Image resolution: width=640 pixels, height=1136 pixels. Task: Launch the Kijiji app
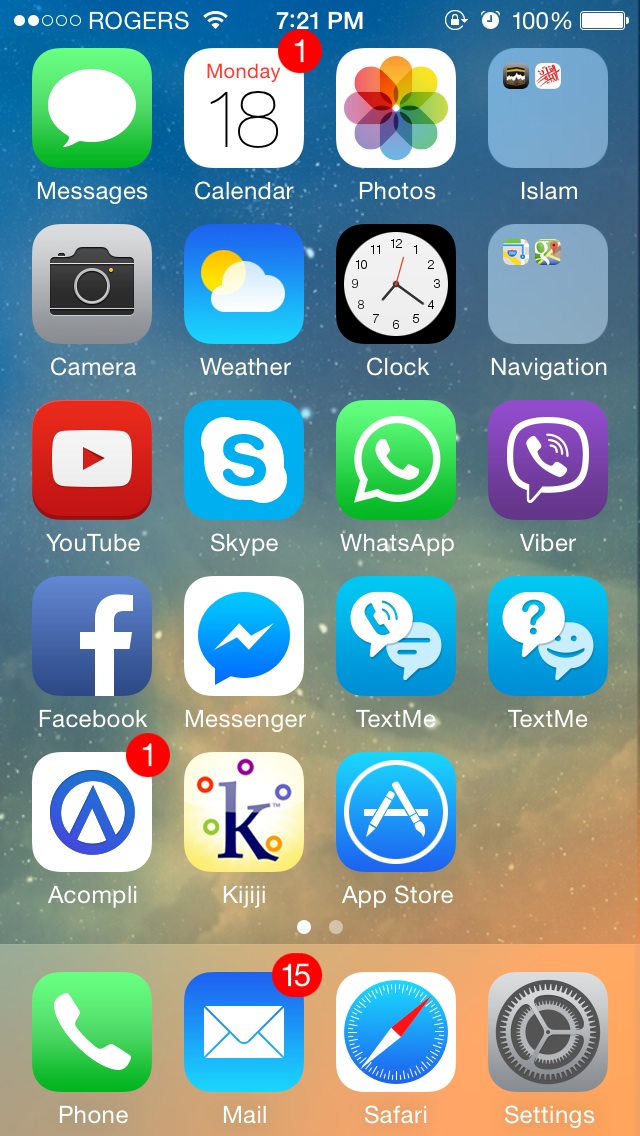[x=244, y=812]
